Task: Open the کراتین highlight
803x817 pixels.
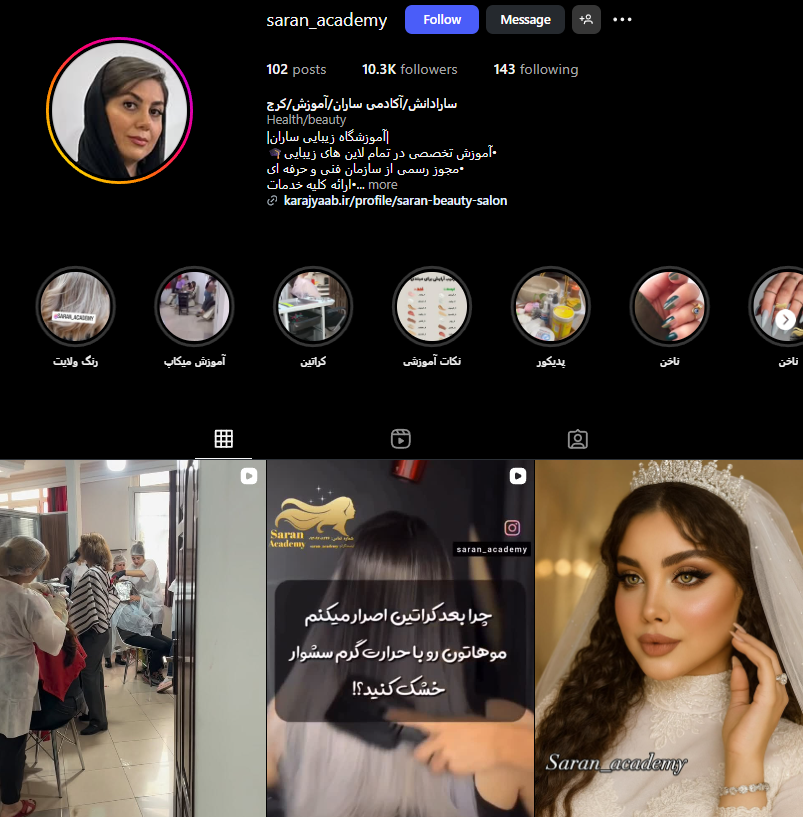Action: coord(314,305)
